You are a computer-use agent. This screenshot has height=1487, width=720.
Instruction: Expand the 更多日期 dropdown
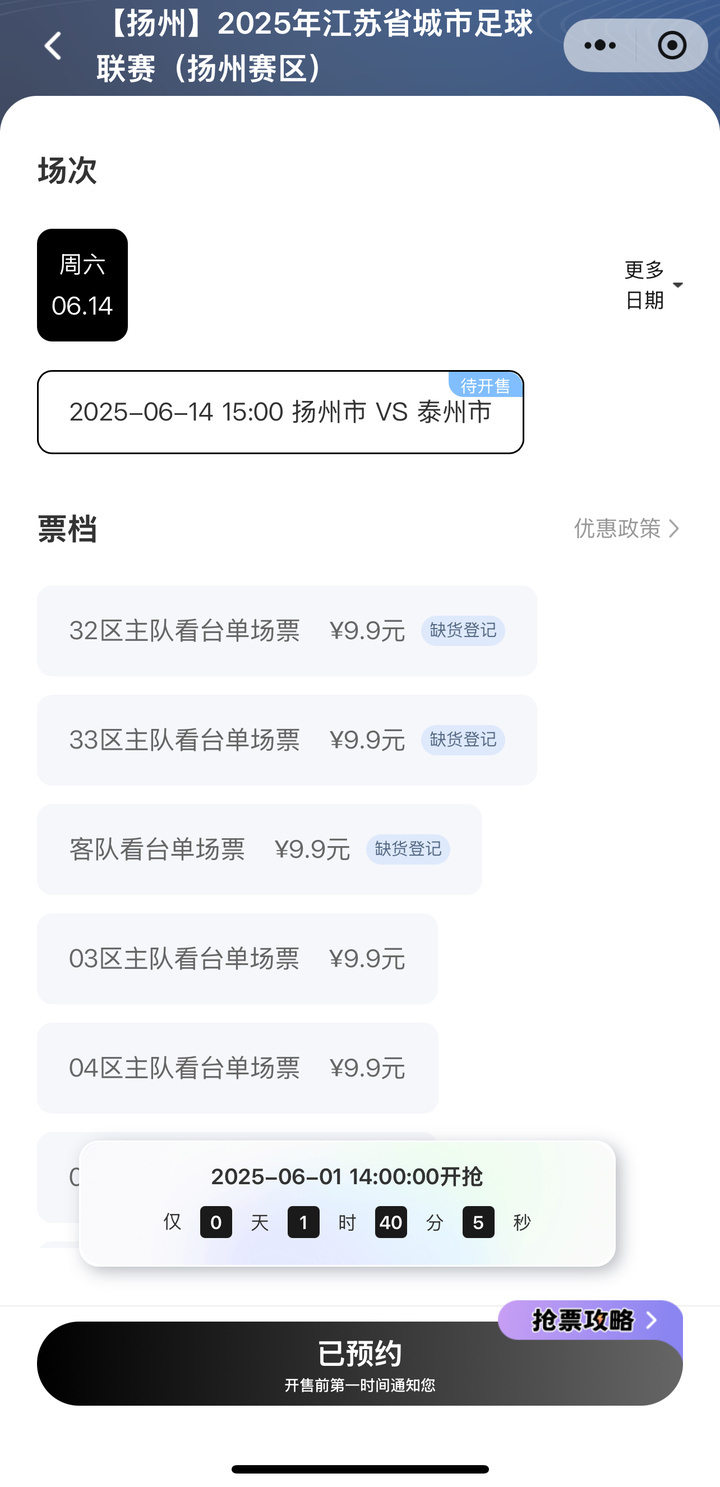pyautogui.click(x=654, y=285)
